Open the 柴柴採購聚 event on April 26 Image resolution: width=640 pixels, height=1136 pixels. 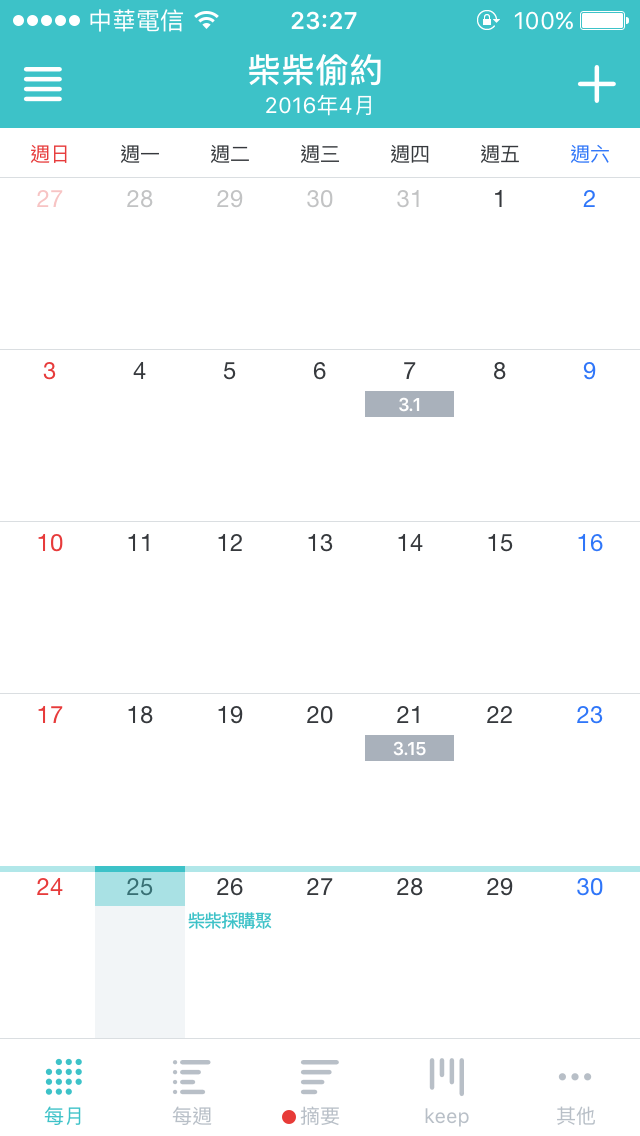tap(230, 921)
